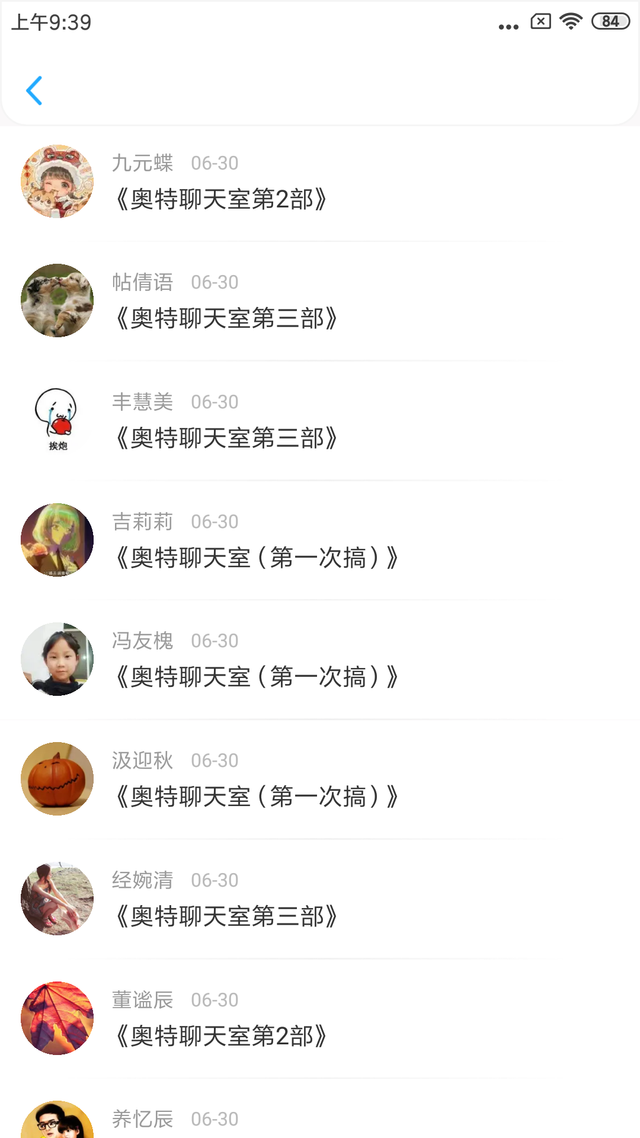Go back using the blue arrow
The height and width of the screenshot is (1138, 640).
click(34, 91)
